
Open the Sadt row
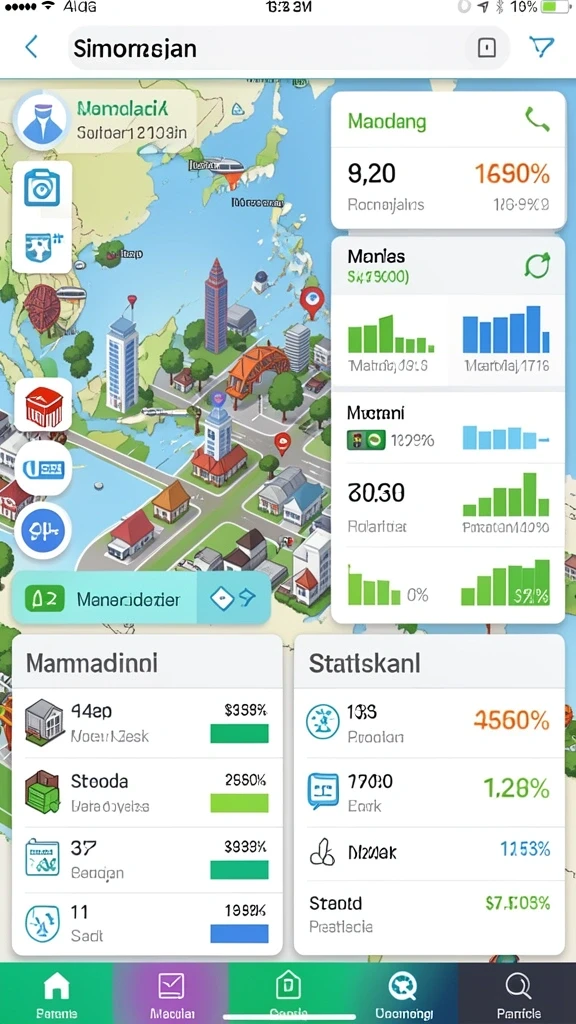pos(147,923)
